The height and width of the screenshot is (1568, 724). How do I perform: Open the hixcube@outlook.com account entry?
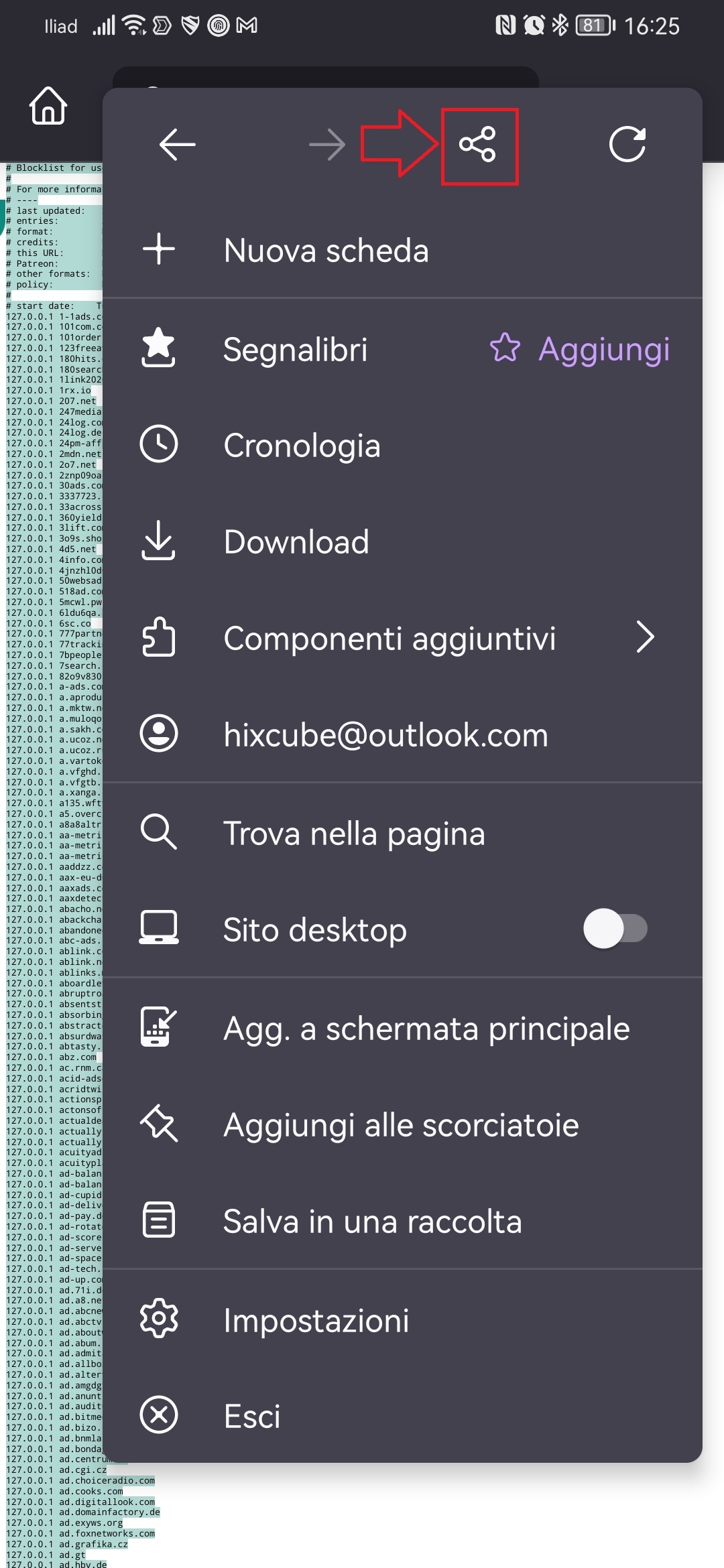click(x=402, y=734)
